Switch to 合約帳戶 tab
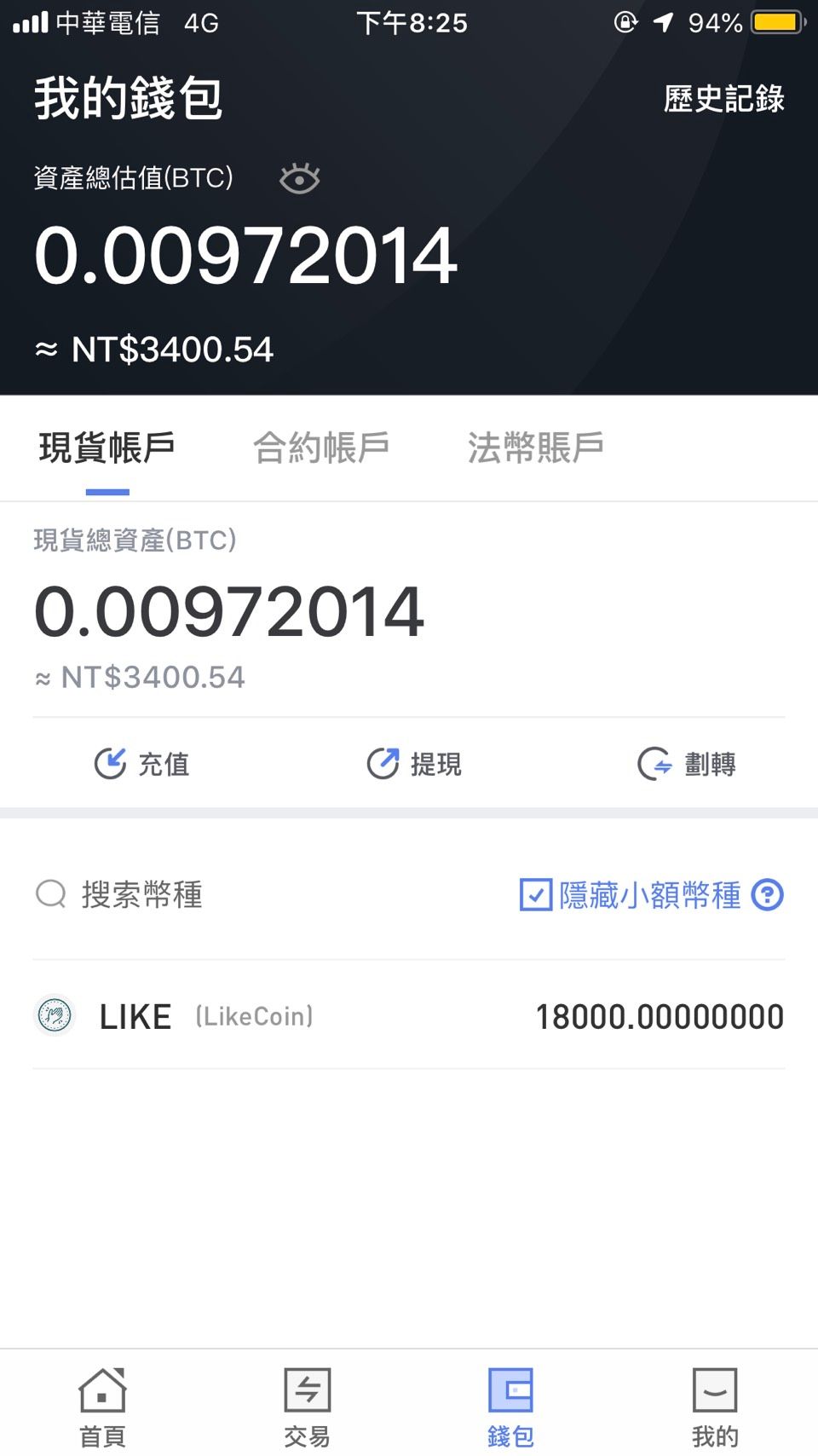This screenshot has width=818, height=1456. (321, 448)
